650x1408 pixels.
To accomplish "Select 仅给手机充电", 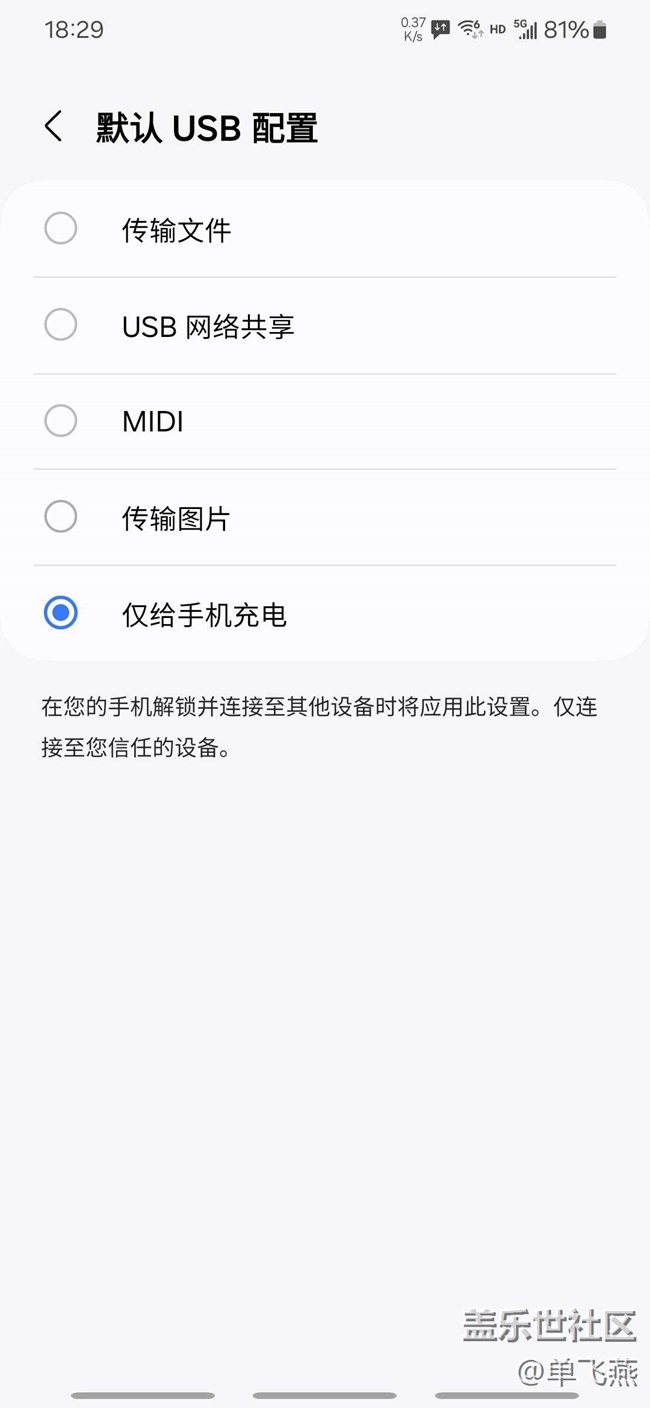I will pos(325,613).
